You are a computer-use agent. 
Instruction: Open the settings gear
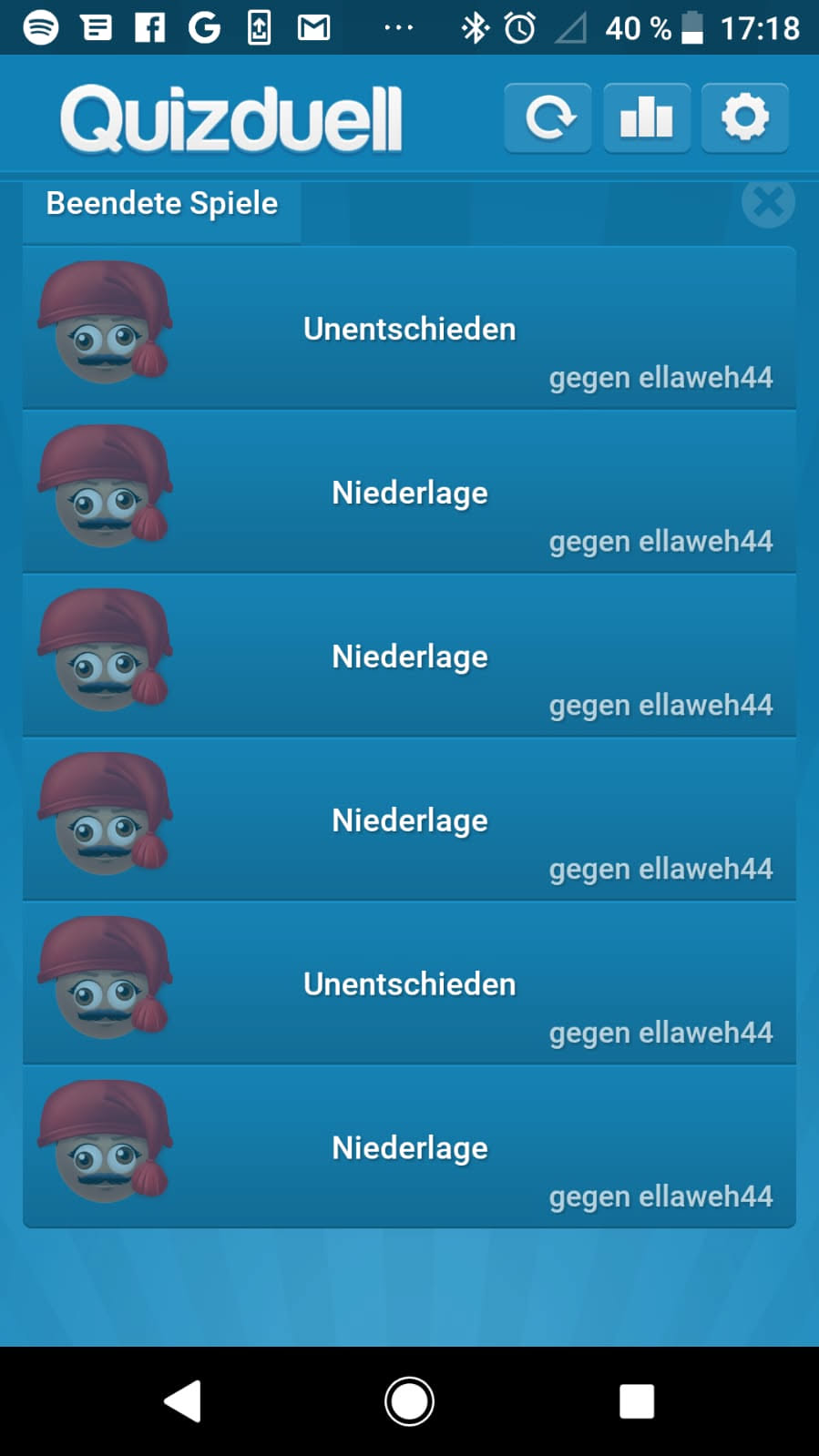click(x=744, y=118)
